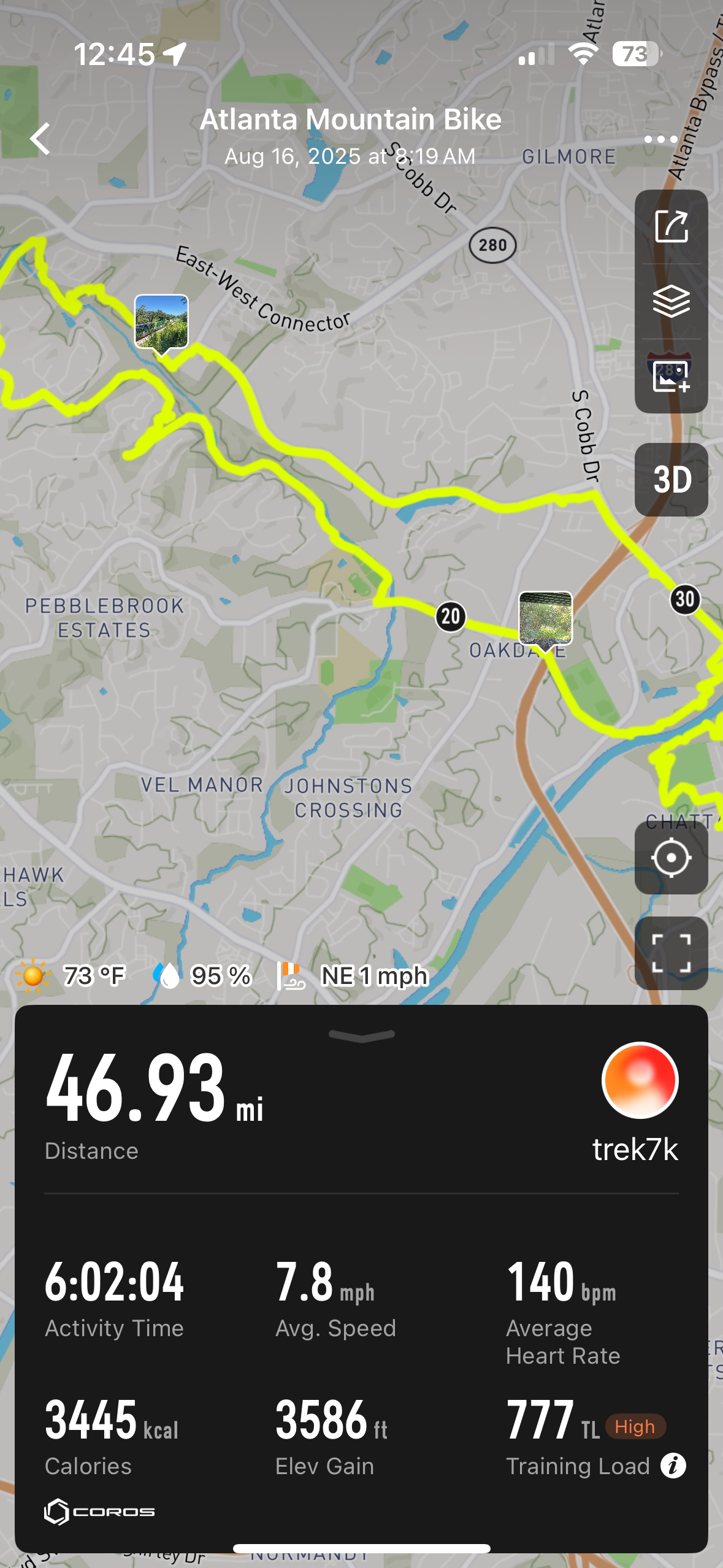
Task: Add a photo to the activity
Action: point(671,375)
